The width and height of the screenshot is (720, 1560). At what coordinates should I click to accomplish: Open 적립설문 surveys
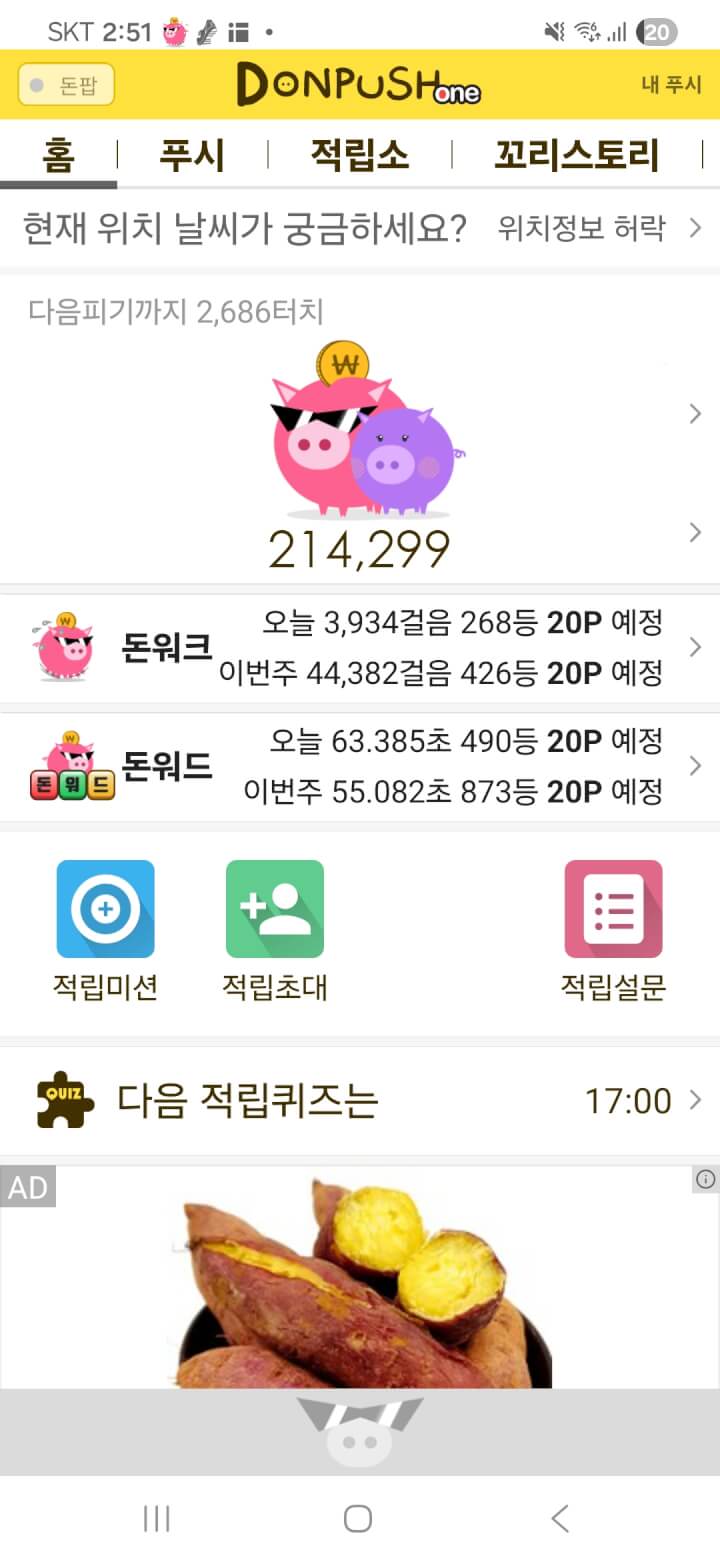[613, 931]
